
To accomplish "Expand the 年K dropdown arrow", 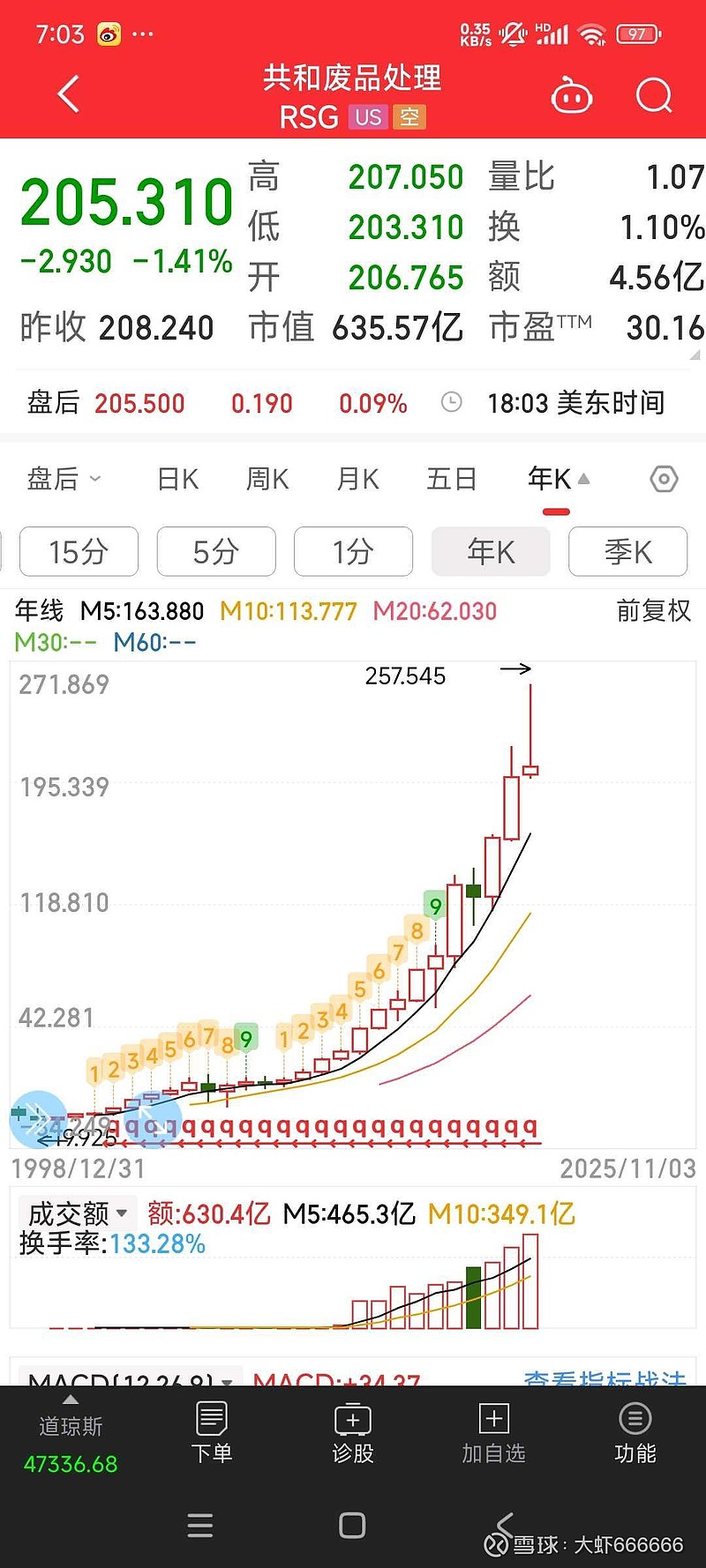I will pyautogui.click(x=582, y=479).
